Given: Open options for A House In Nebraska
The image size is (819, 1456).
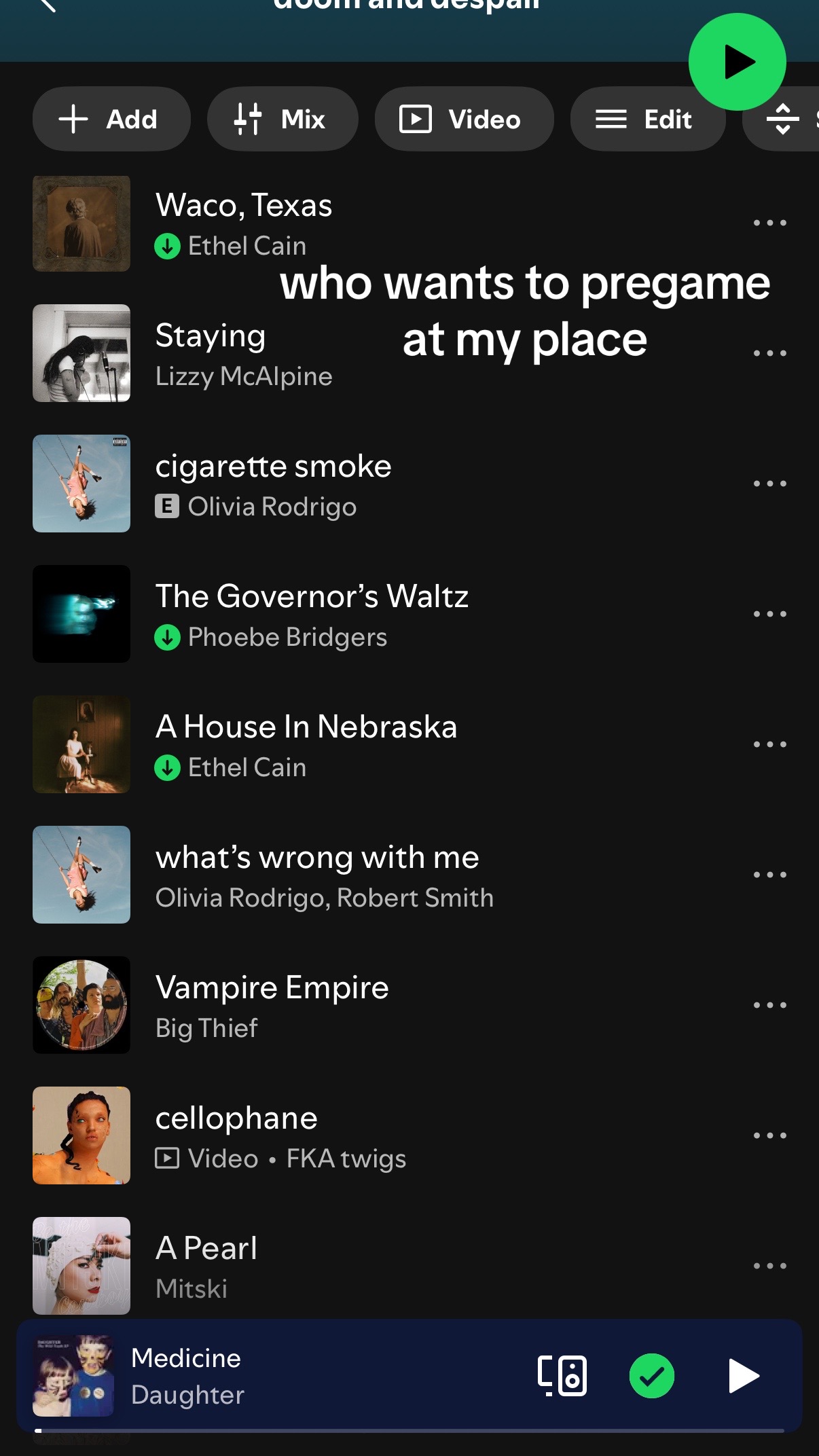Looking at the screenshot, I should (769, 744).
